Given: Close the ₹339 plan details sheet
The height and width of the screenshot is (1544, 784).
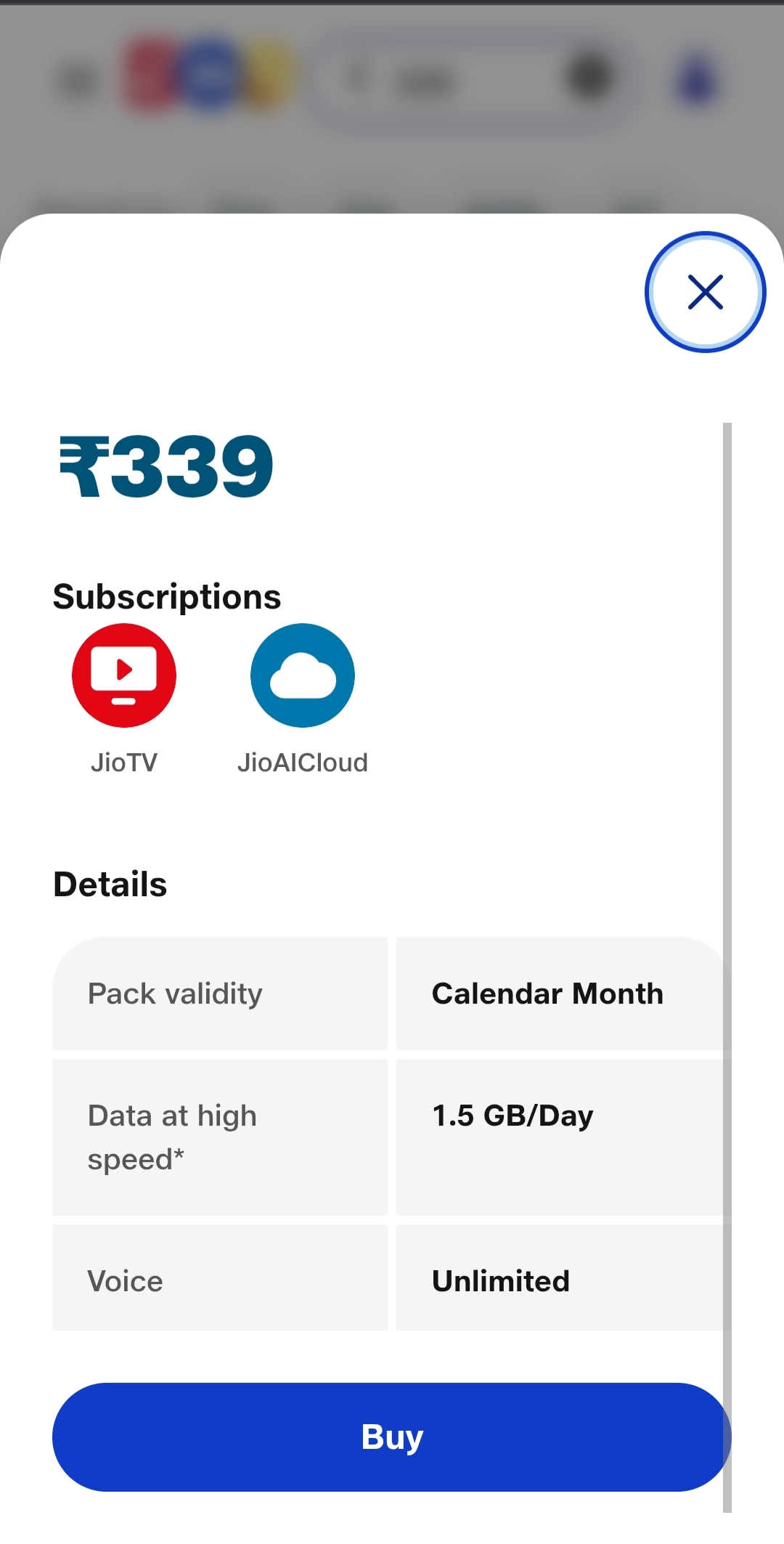Looking at the screenshot, I should tap(705, 292).
